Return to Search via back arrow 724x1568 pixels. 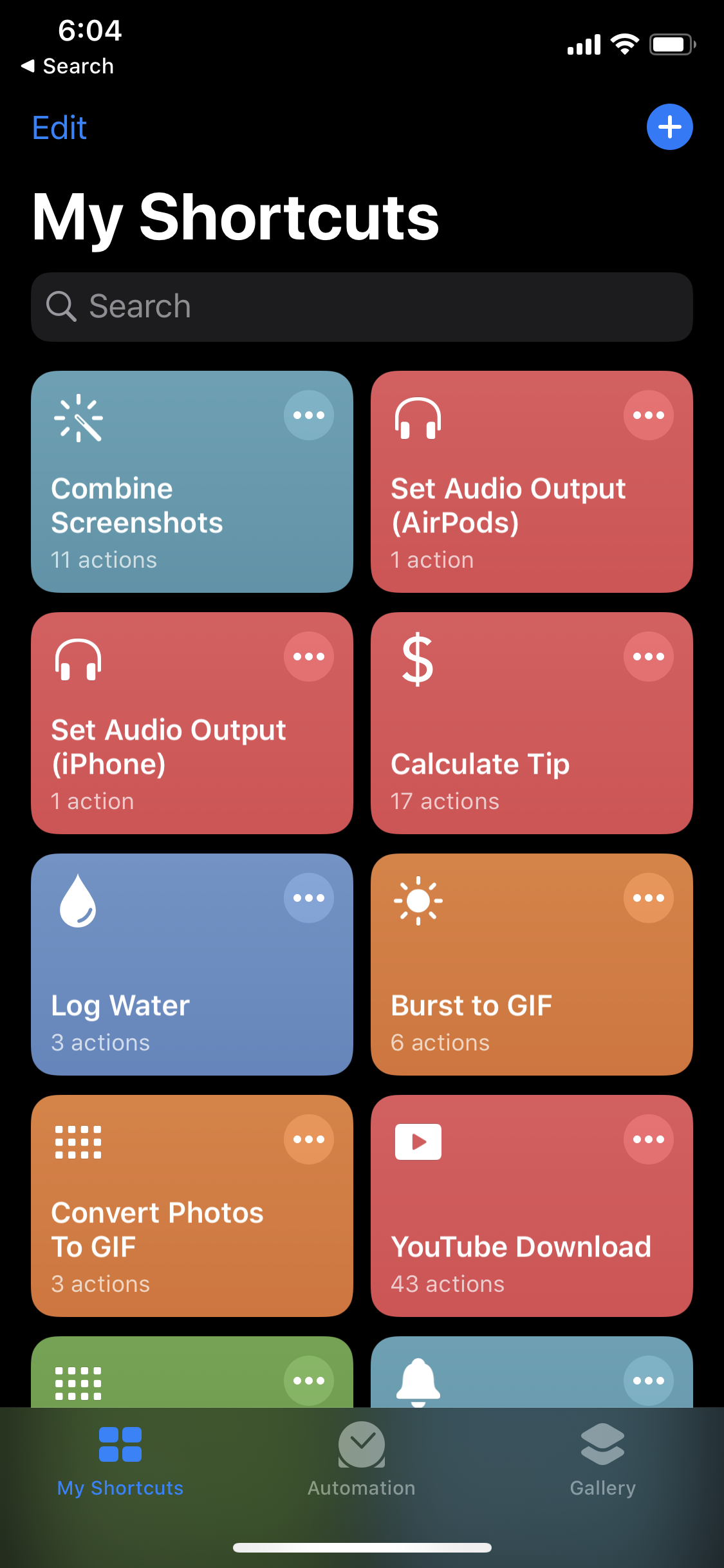[x=67, y=66]
